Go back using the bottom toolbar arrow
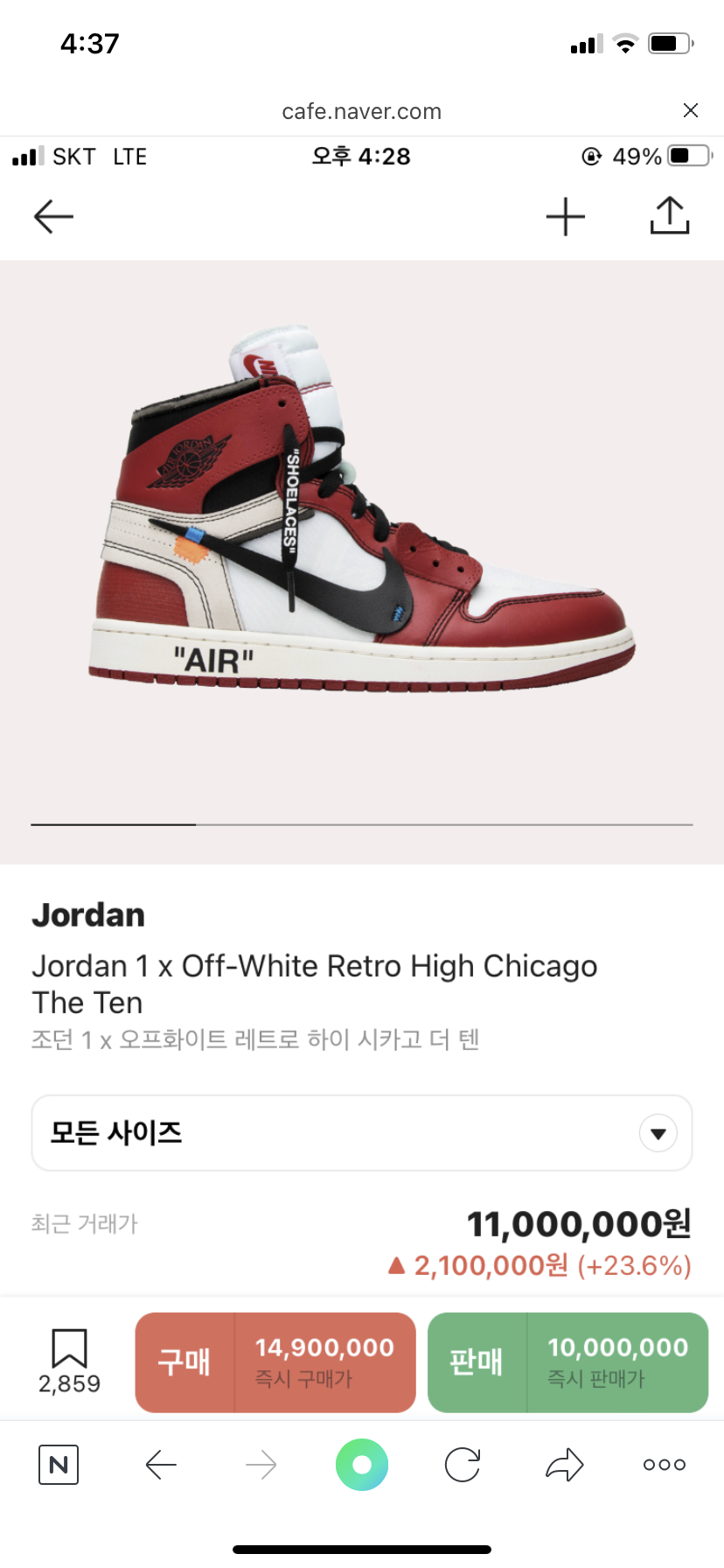The image size is (724, 1568). 161,1465
